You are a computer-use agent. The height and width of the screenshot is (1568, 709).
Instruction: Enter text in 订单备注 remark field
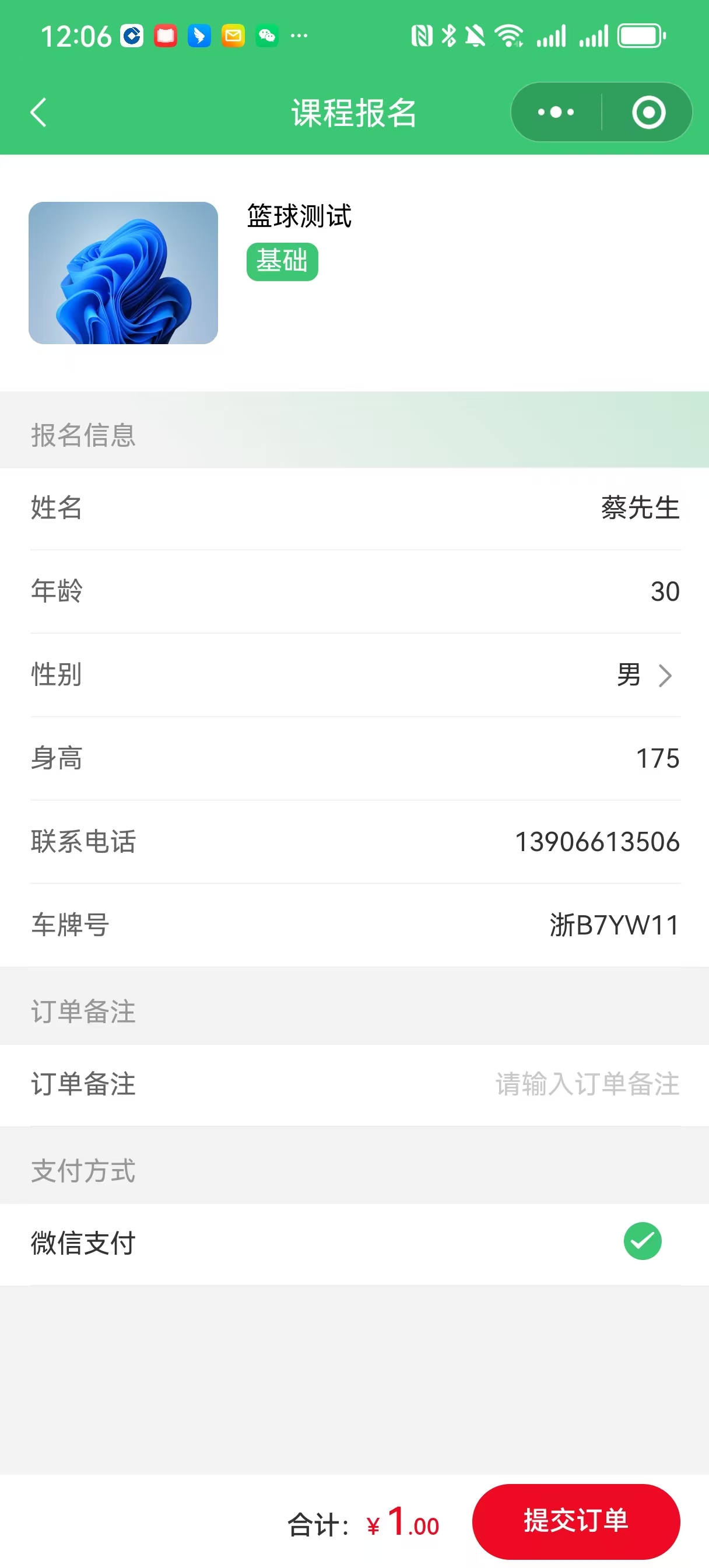pos(587,1084)
